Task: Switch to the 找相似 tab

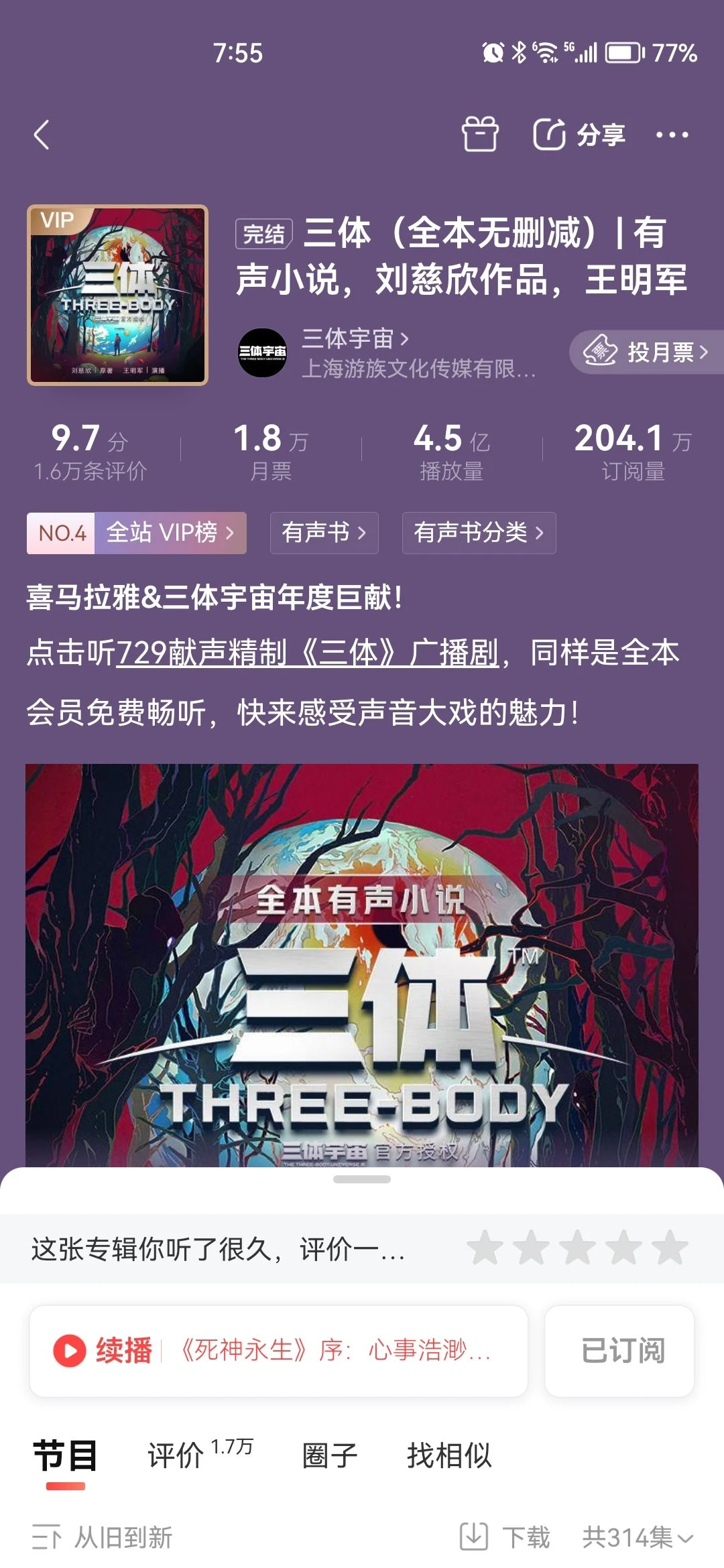Action: click(449, 1455)
